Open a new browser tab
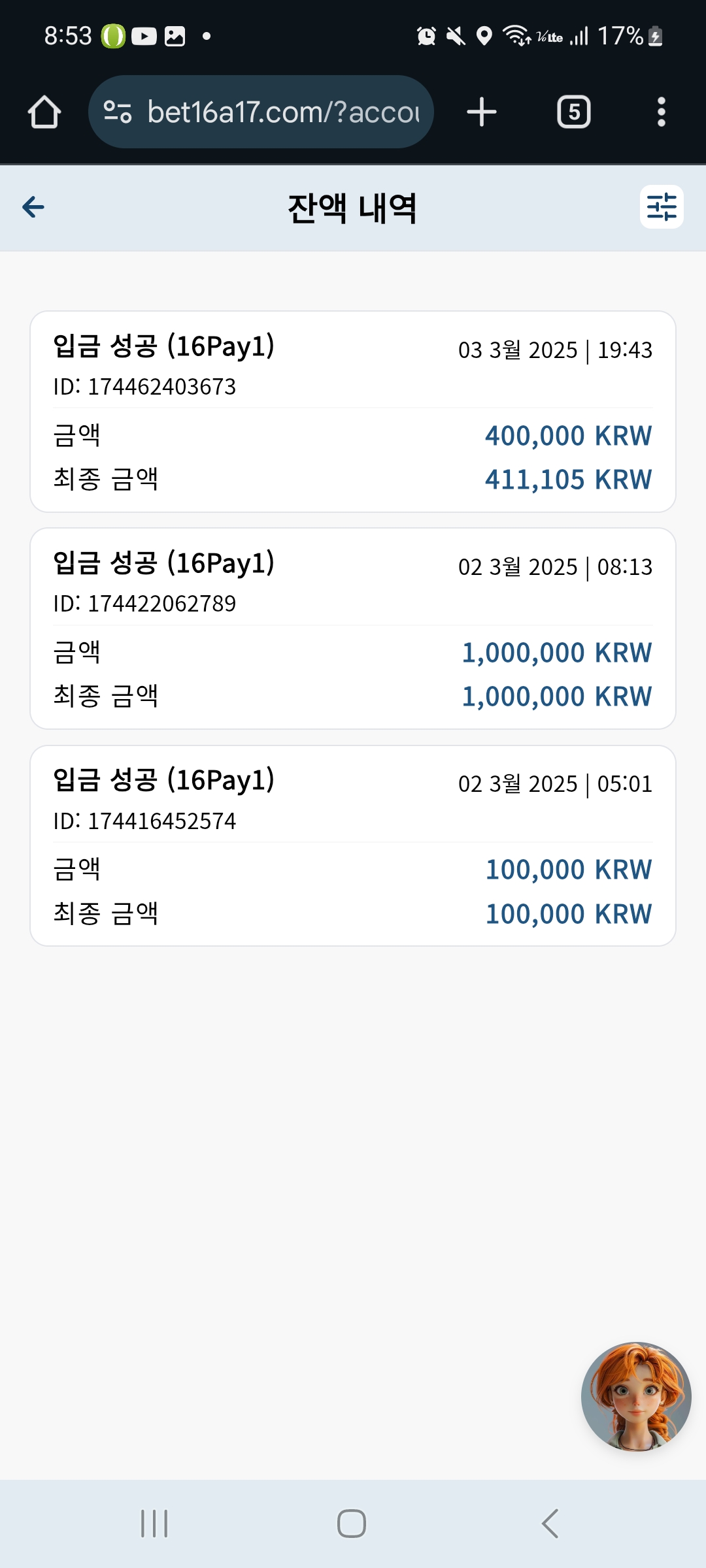The height and width of the screenshot is (1568, 706). click(482, 112)
